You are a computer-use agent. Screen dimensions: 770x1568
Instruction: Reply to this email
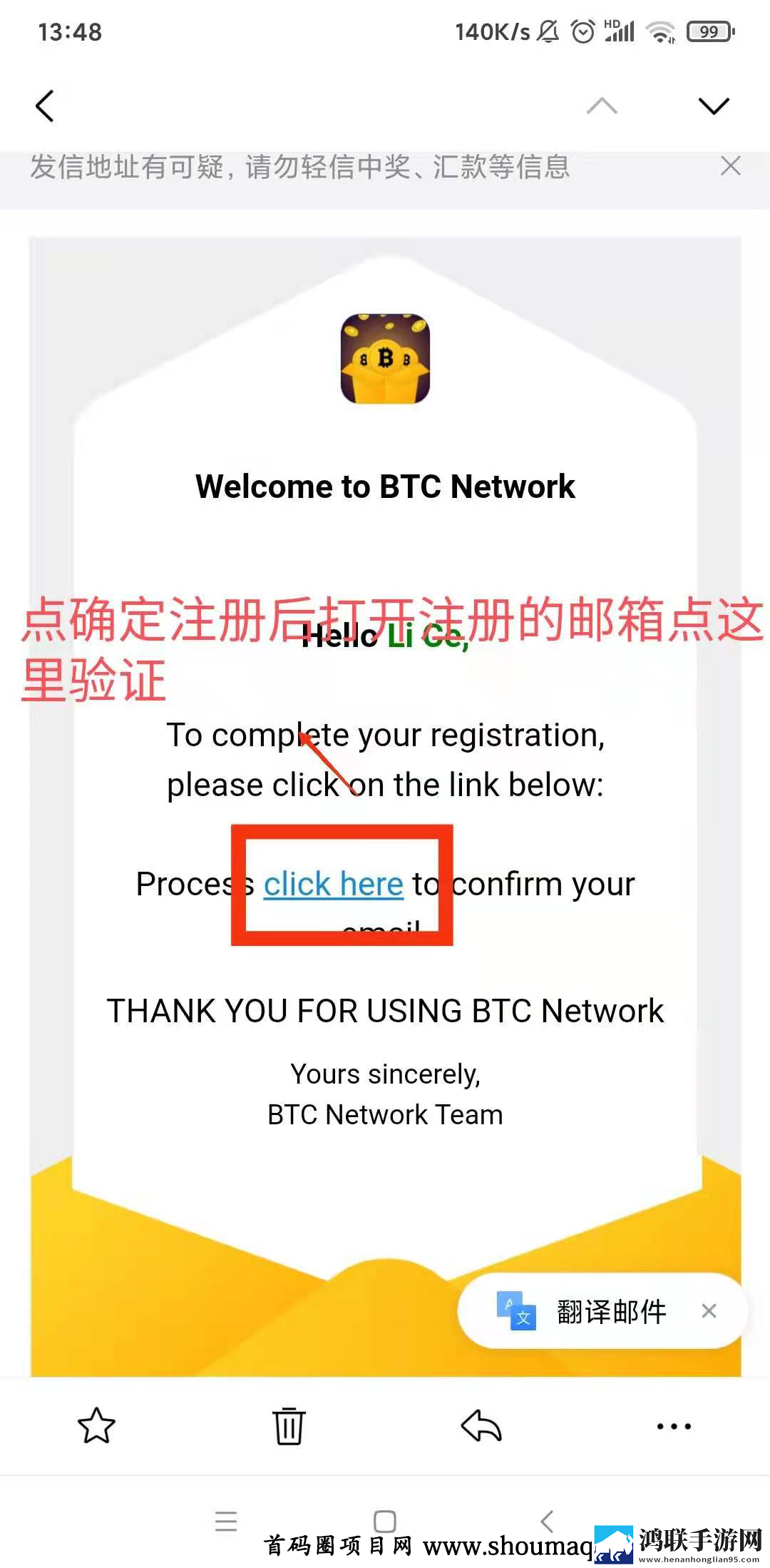481,1426
